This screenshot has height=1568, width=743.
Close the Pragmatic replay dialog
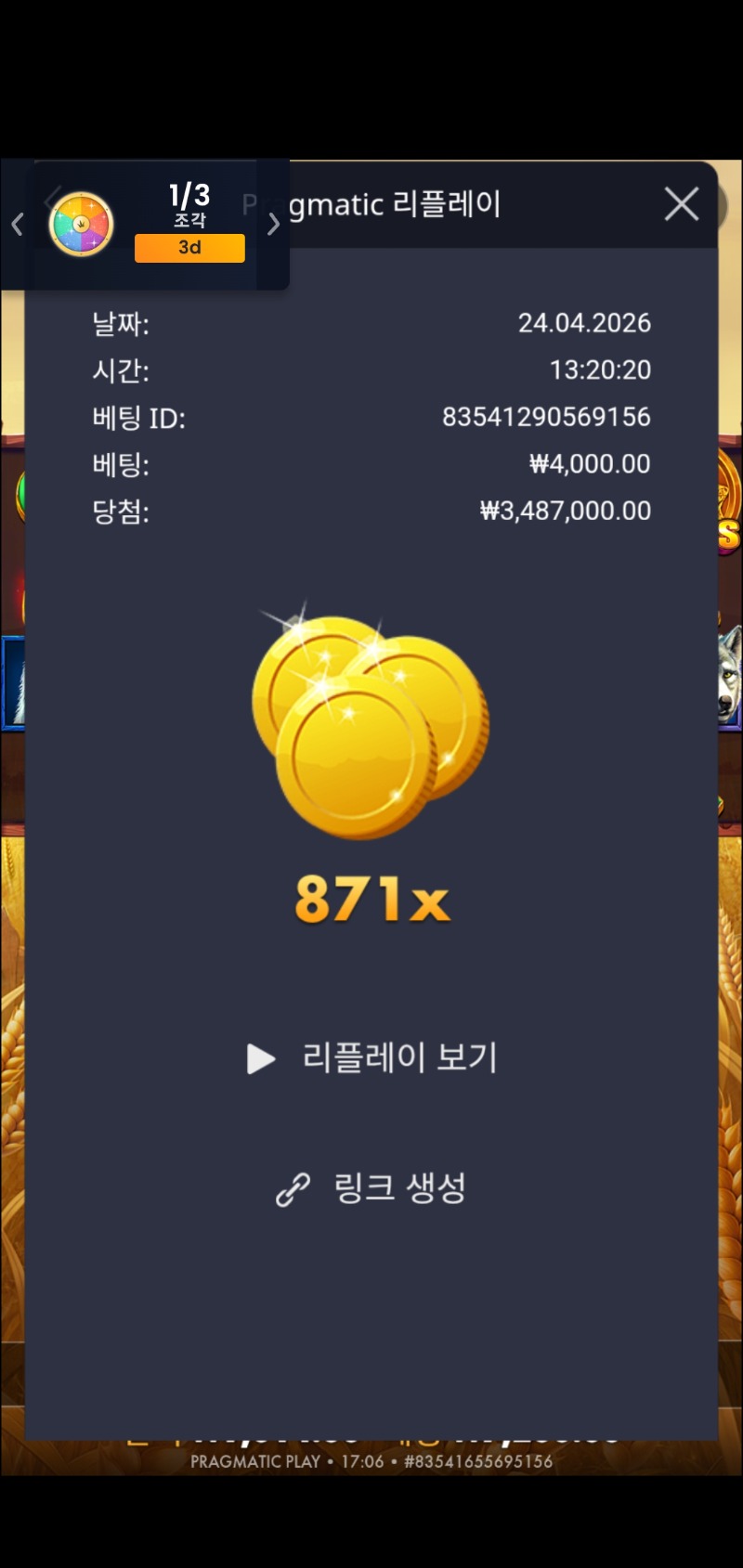681,203
